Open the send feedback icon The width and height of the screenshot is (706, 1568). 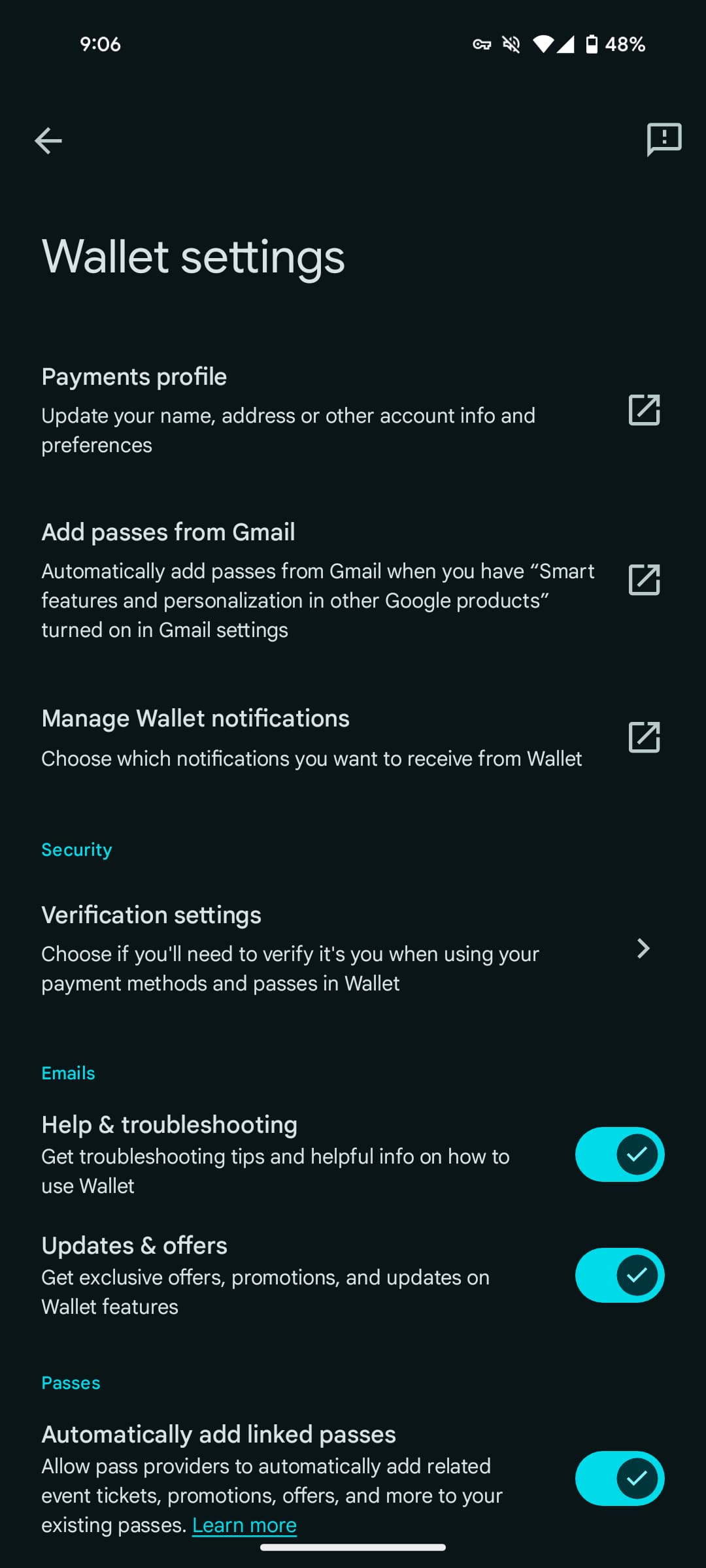664,140
